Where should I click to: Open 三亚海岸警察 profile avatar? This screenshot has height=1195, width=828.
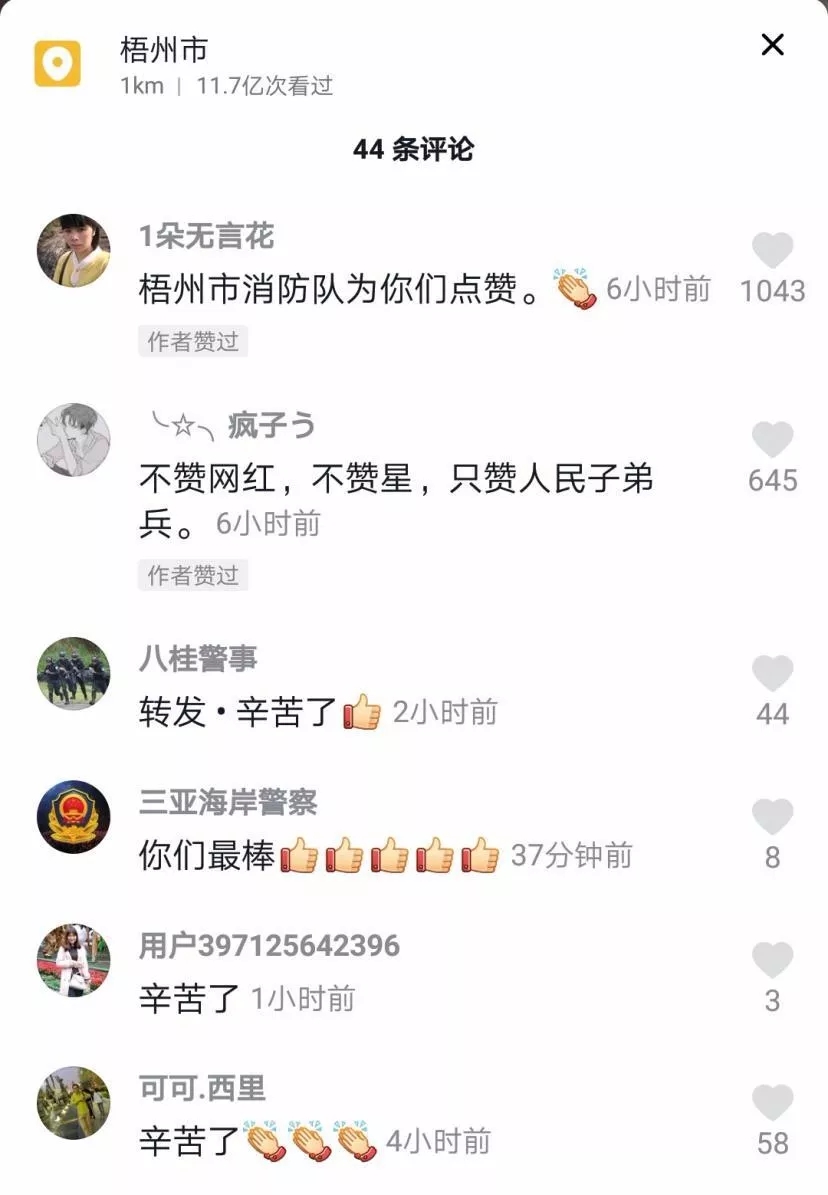[x=73, y=817]
